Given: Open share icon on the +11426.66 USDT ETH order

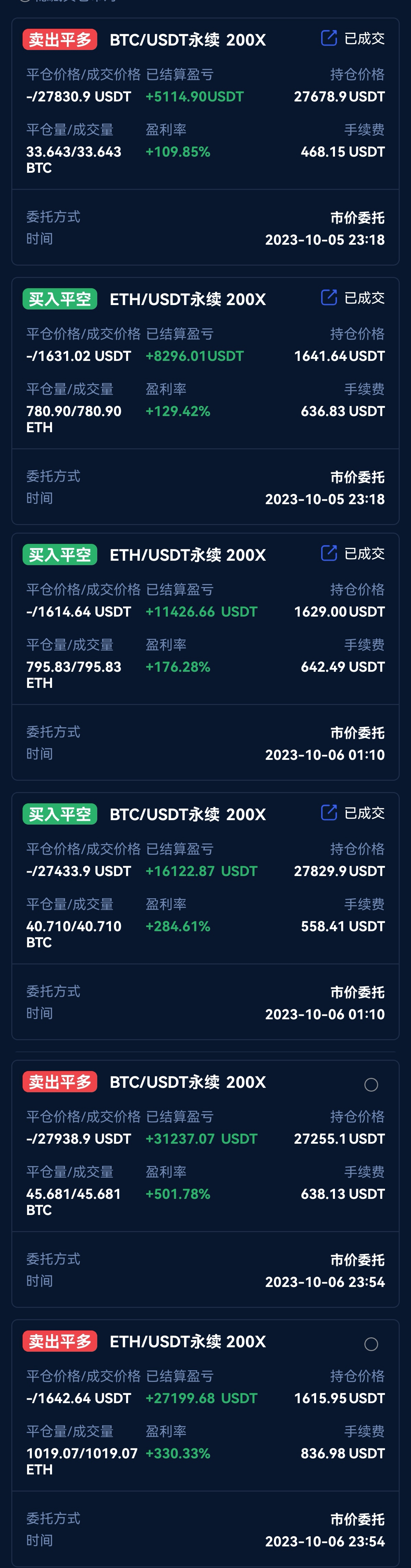Looking at the screenshot, I should (329, 553).
